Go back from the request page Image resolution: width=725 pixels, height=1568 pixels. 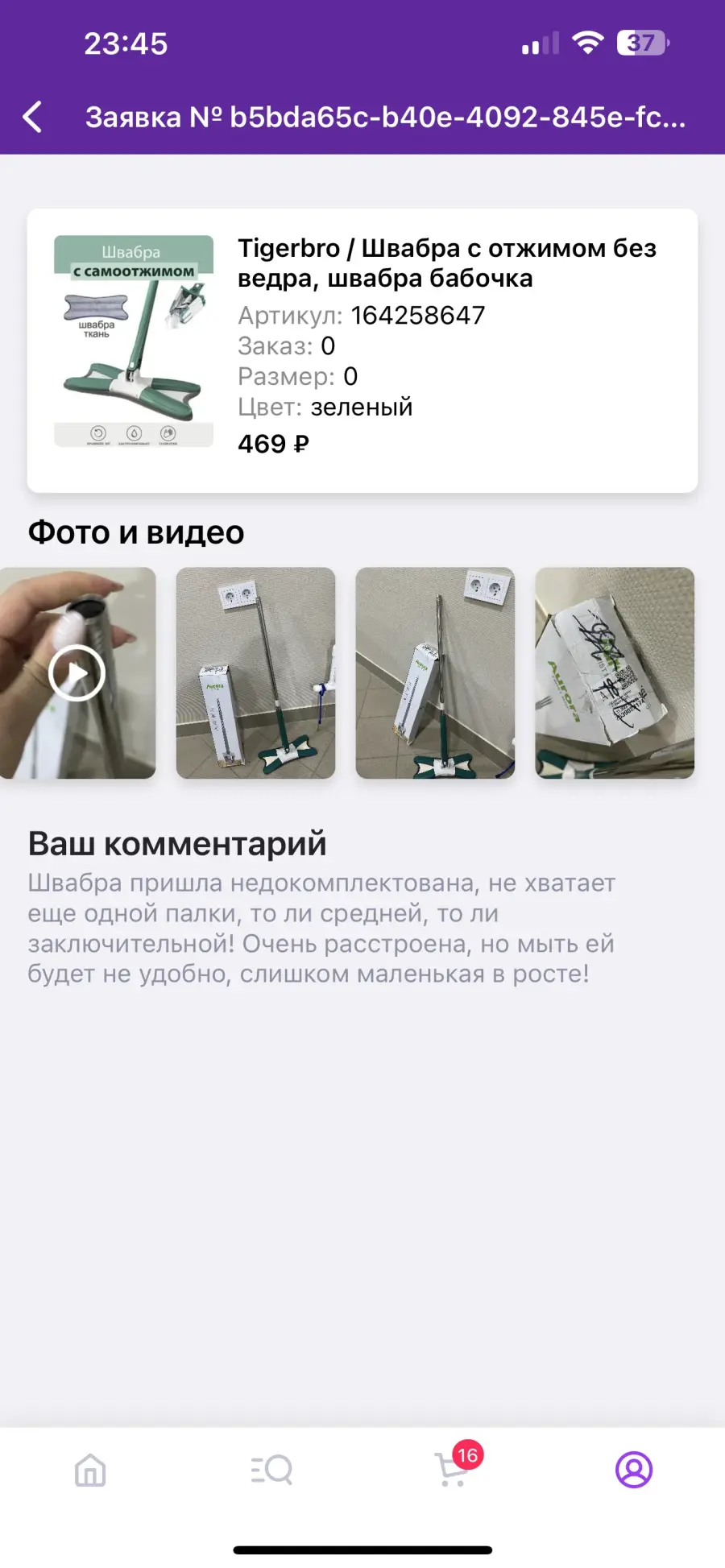pyautogui.click(x=32, y=117)
